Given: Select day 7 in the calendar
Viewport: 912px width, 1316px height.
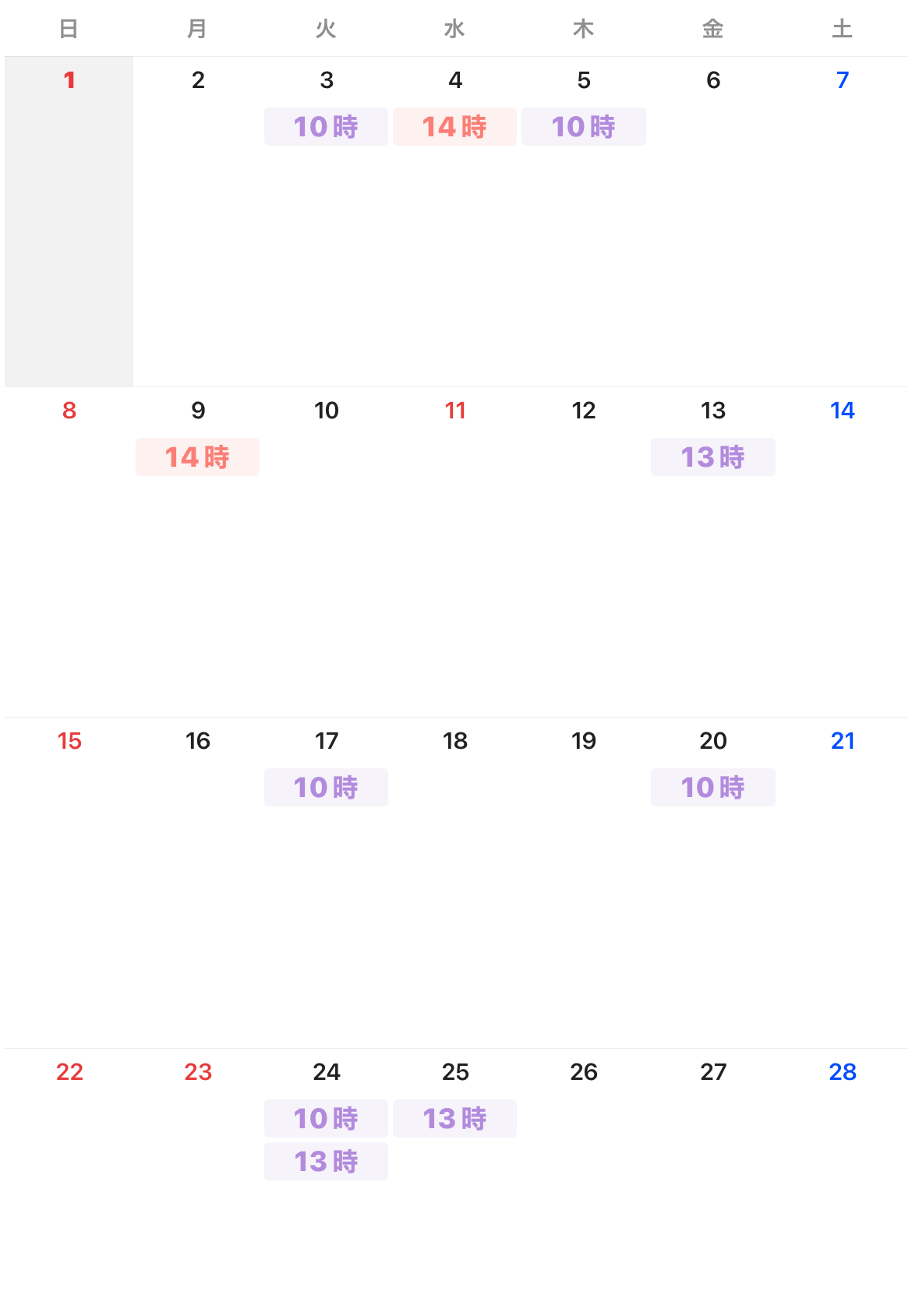Looking at the screenshot, I should pos(842,80).
